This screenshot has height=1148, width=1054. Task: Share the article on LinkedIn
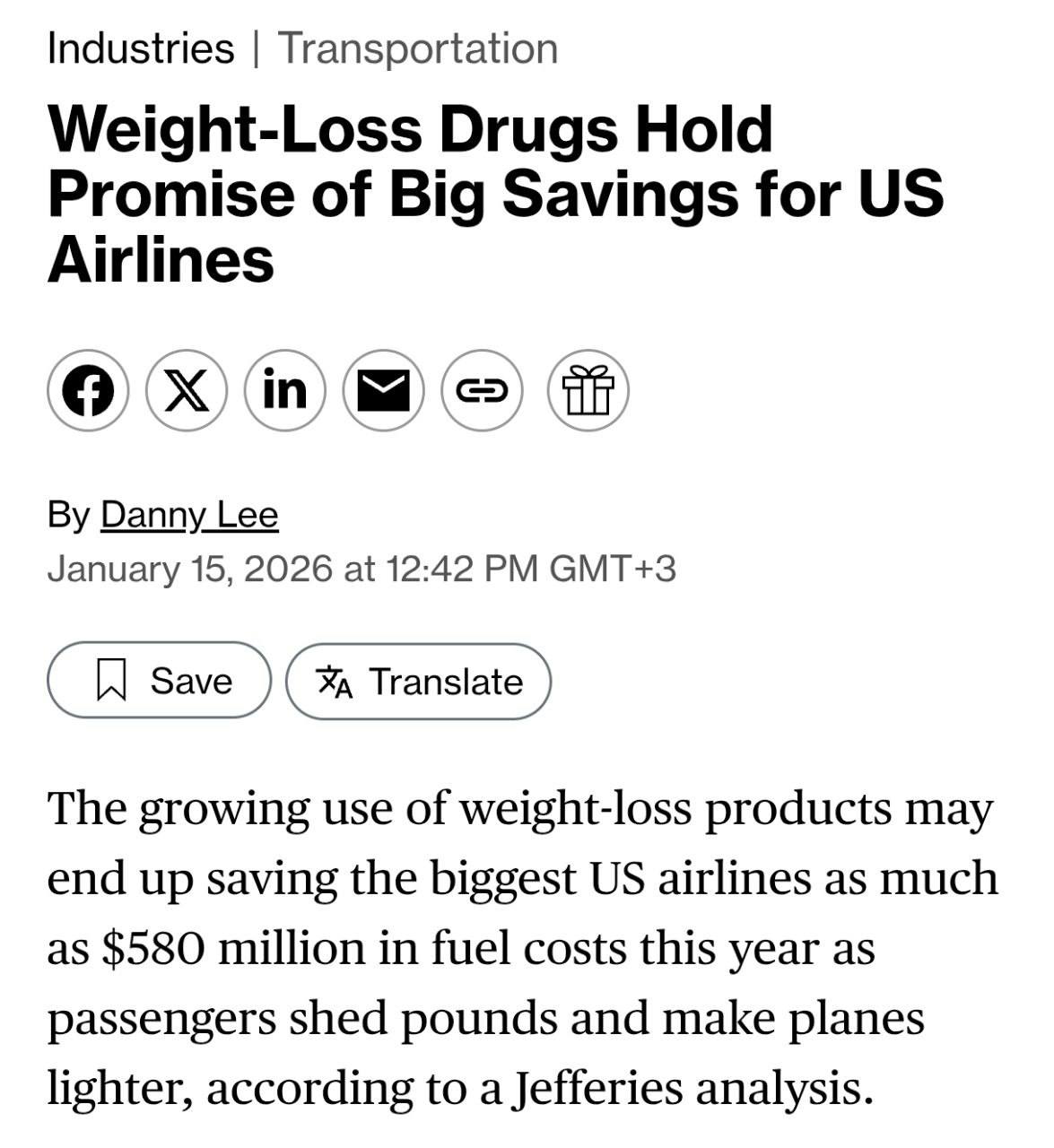coord(285,391)
